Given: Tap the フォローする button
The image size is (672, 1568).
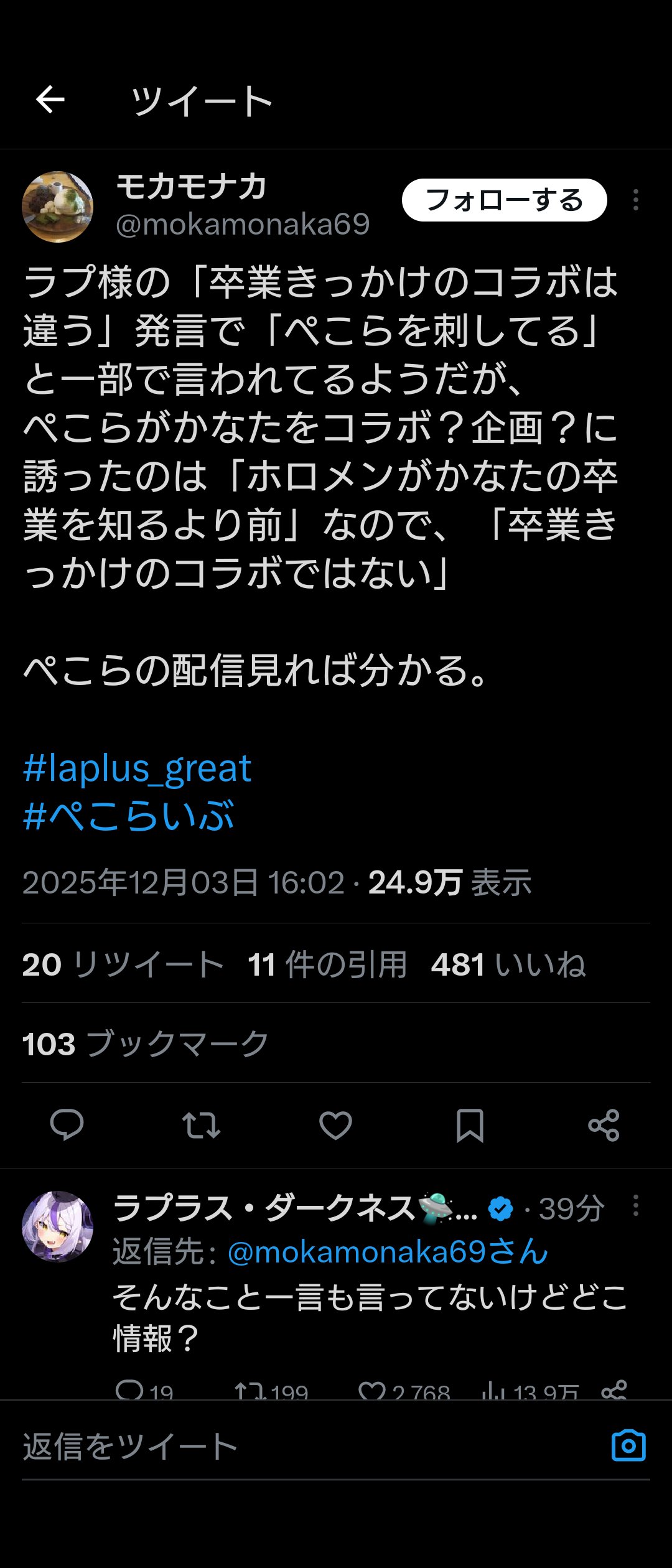Looking at the screenshot, I should 504,200.
